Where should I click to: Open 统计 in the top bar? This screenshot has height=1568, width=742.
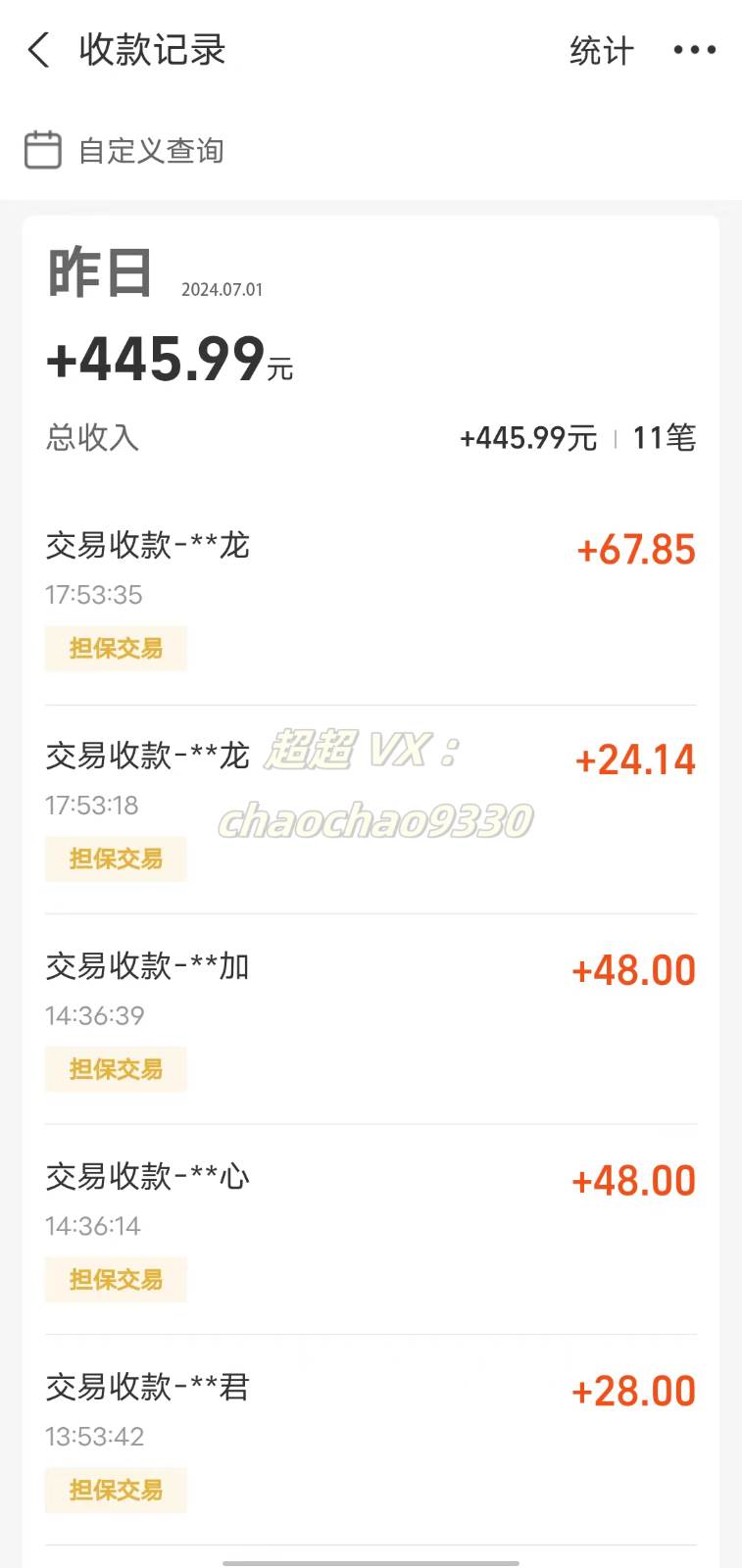pyautogui.click(x=601, y=51)
